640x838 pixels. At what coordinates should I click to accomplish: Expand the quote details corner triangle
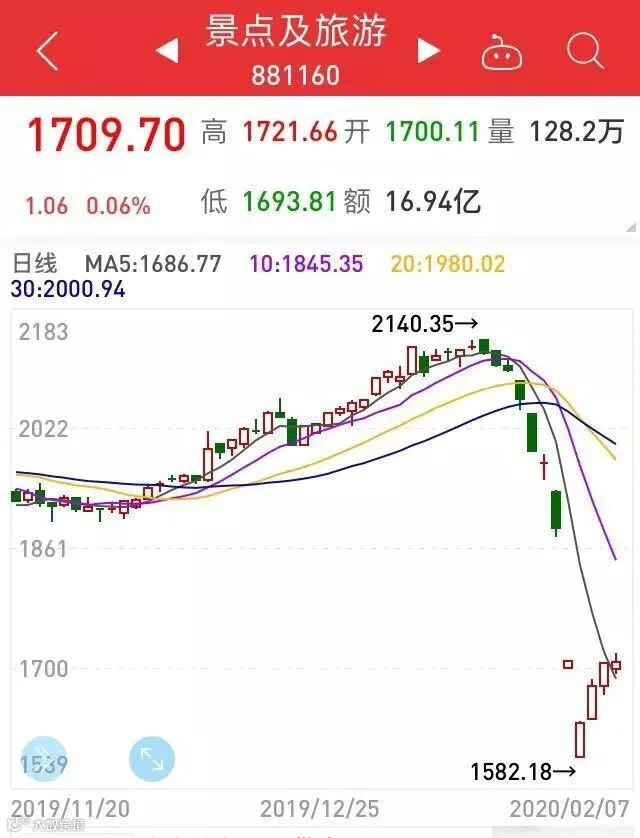[x=631, y=227]
